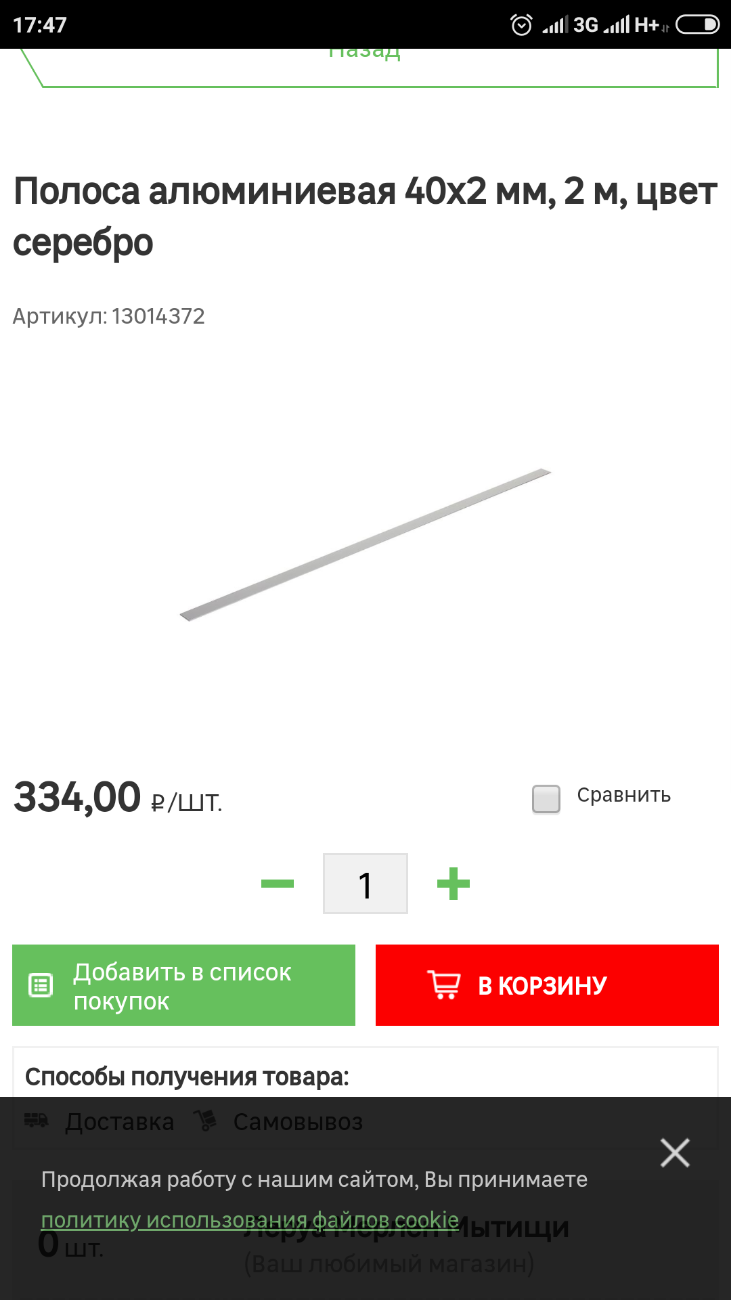This screenshot has width=731, height=1300.
Task: Add product В корзину
Action: click(547, 985)
